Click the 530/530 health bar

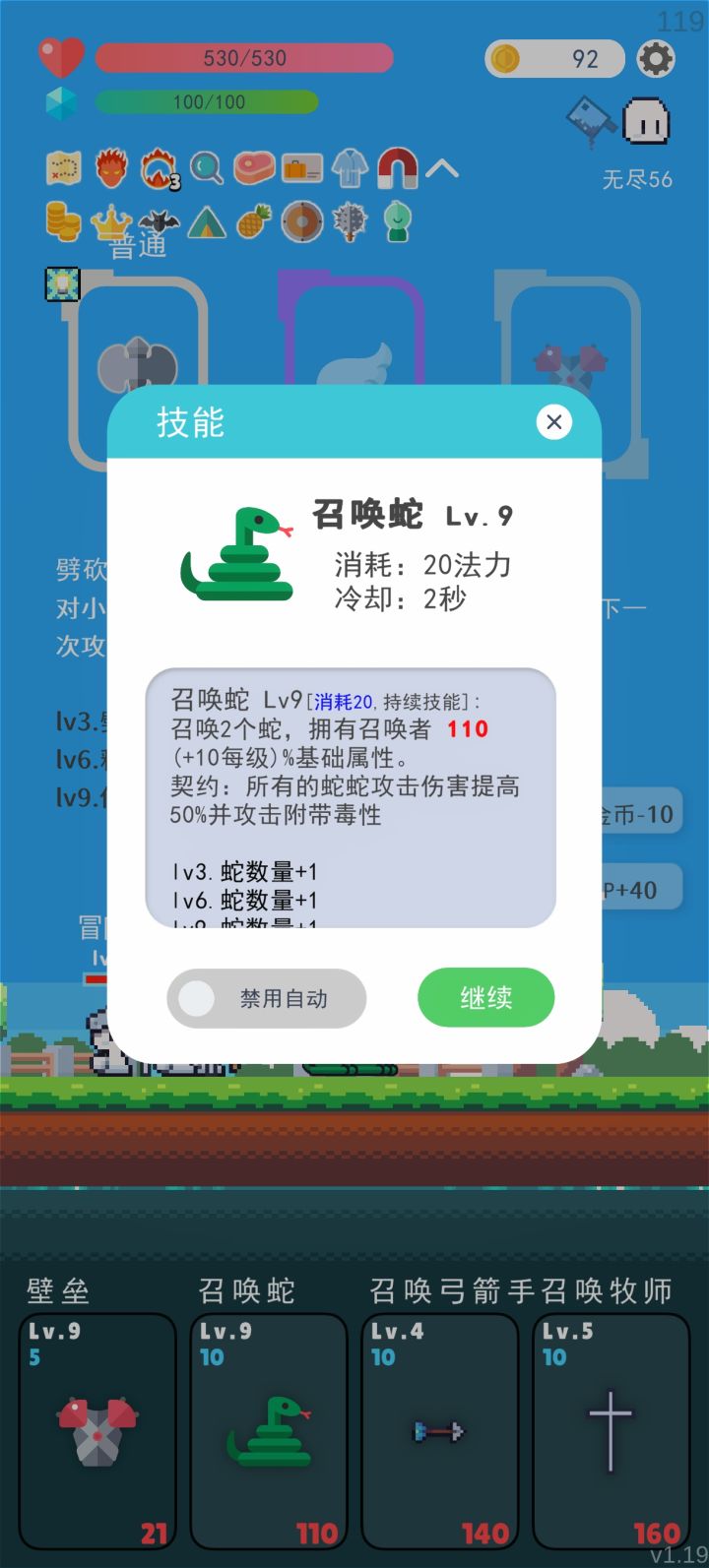click(244, 58)
